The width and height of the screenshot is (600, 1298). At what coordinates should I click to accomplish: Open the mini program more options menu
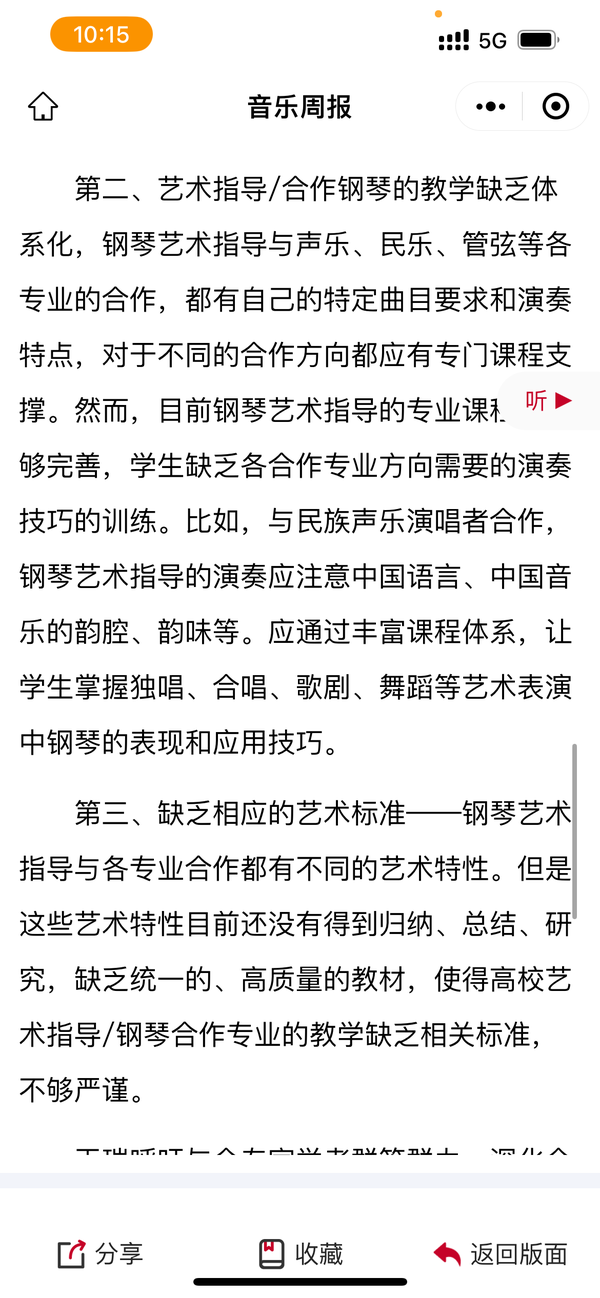490,107
